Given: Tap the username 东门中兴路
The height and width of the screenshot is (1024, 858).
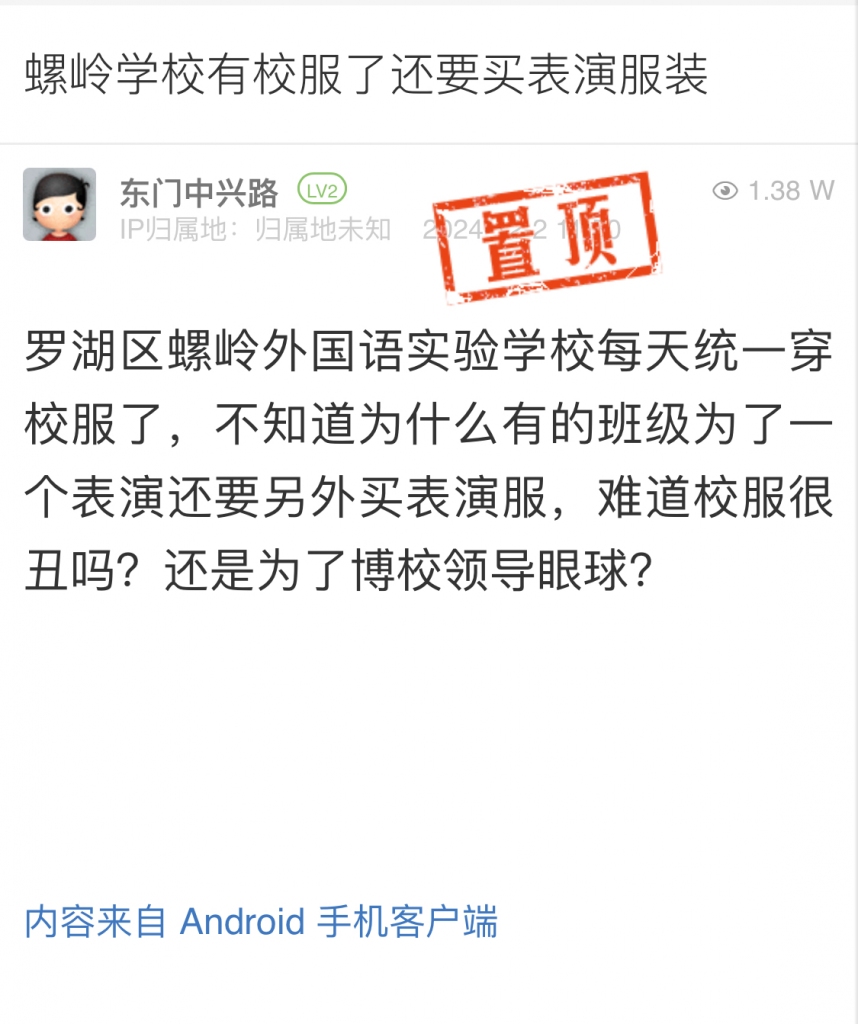Looking at the screenshot, I should click(x=198, y=190).
